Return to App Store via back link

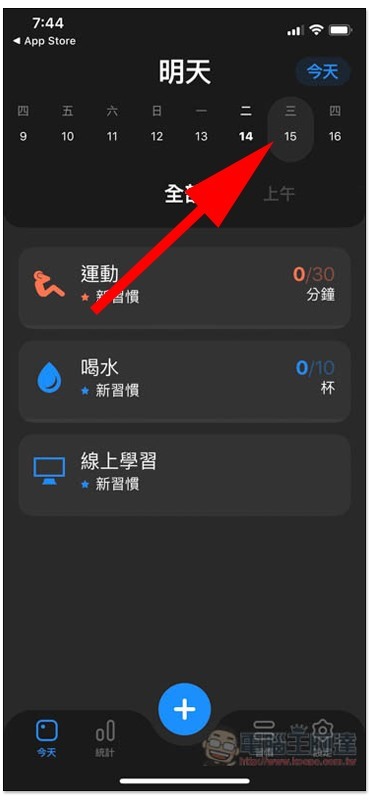pyautogui.click(x=44, y=41)
